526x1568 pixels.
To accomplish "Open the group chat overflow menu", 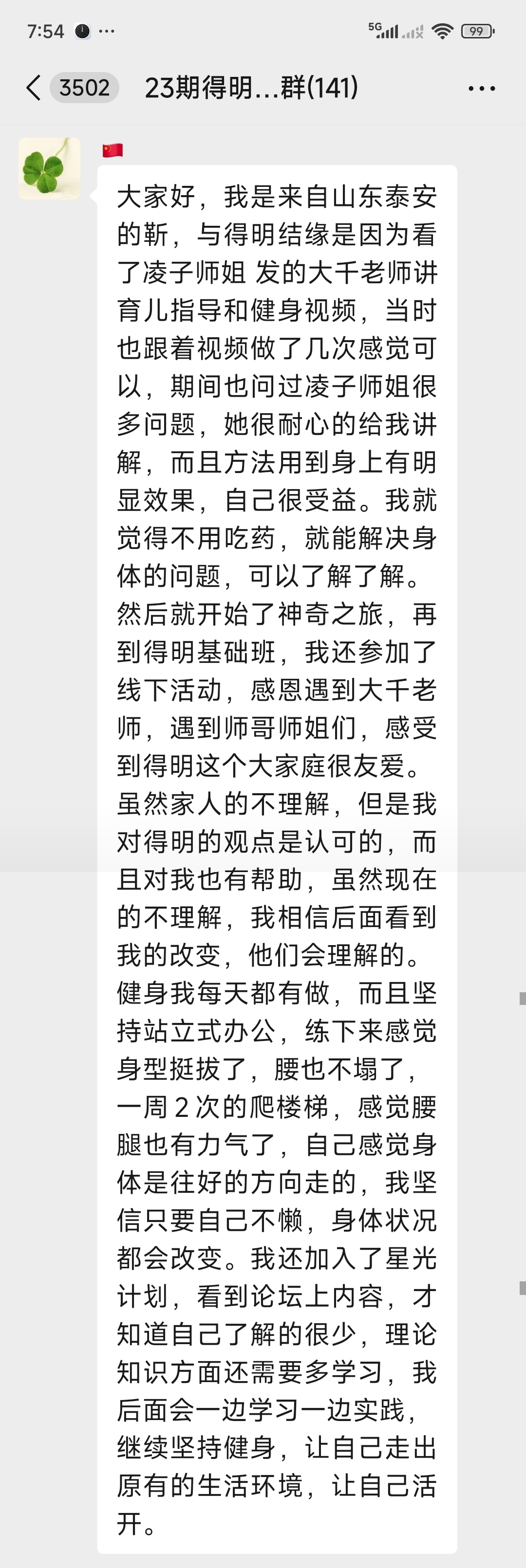I will click(482, 89).
